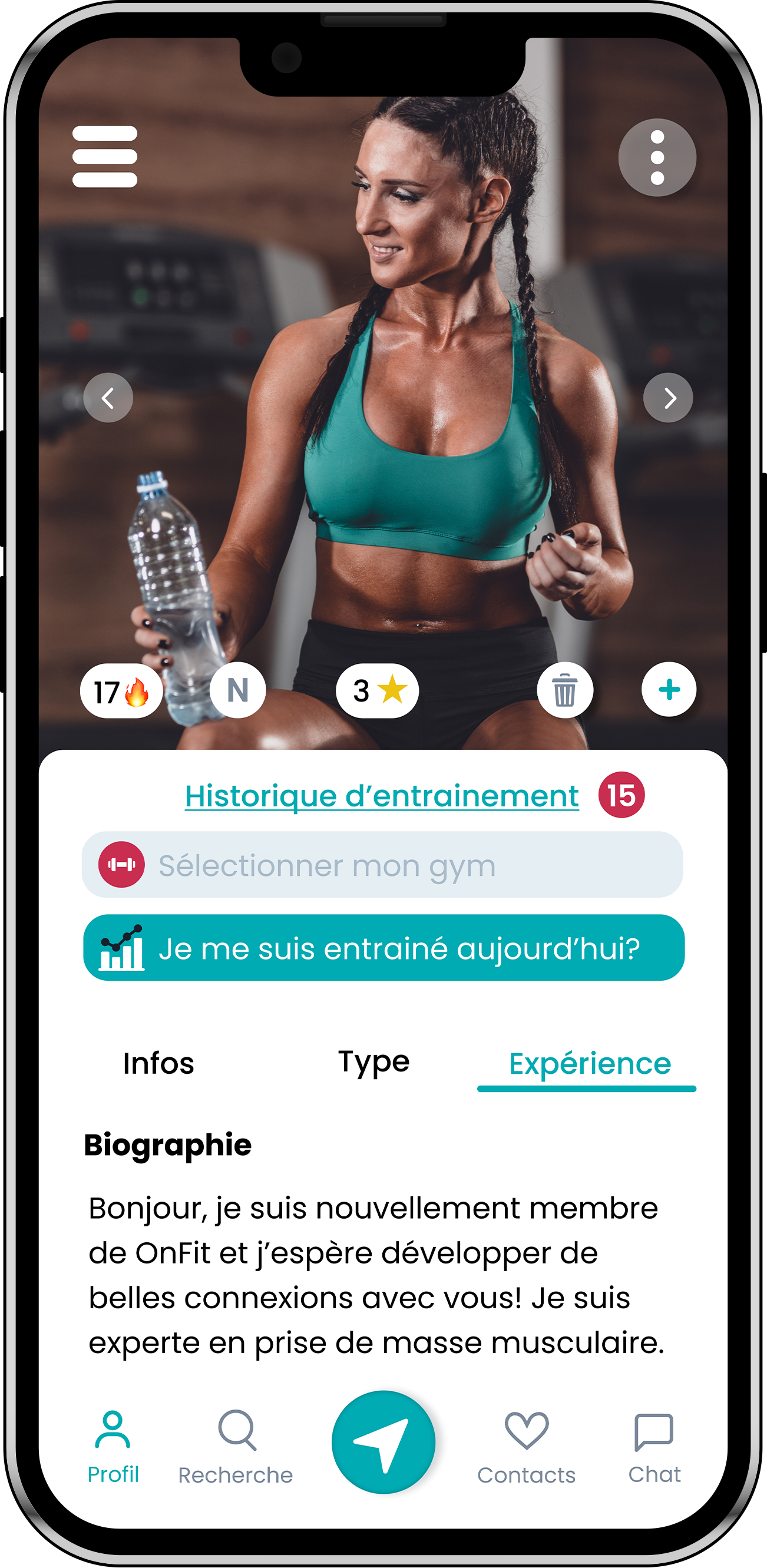The width and height of the screenshot is (767, 1568).
Task: Select the Expérience tab
Action: coord(589,1064)
